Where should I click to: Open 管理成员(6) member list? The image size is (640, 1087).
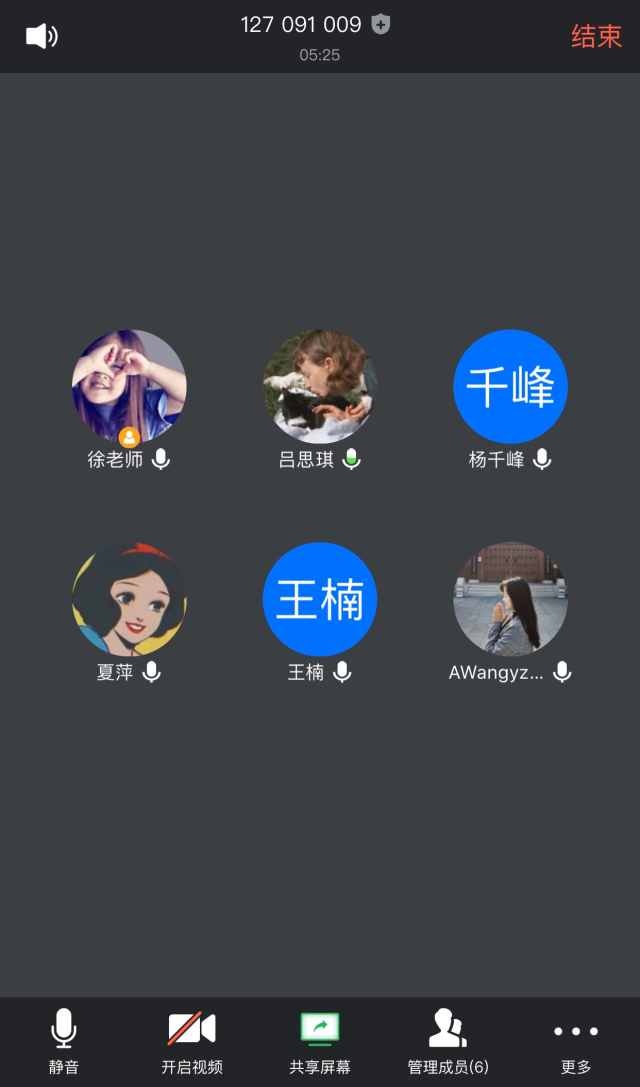tap(448, 1040)
